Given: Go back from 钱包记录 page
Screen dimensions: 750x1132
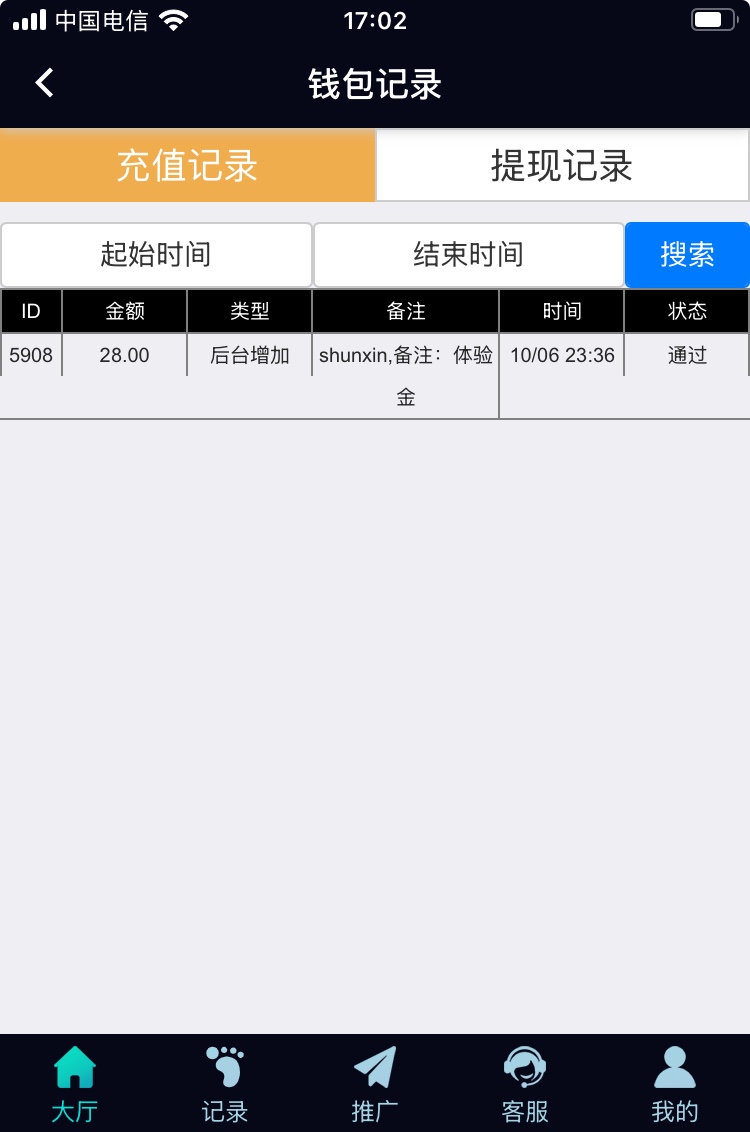Looking at the screenshot, I should (x=44, y=83).
